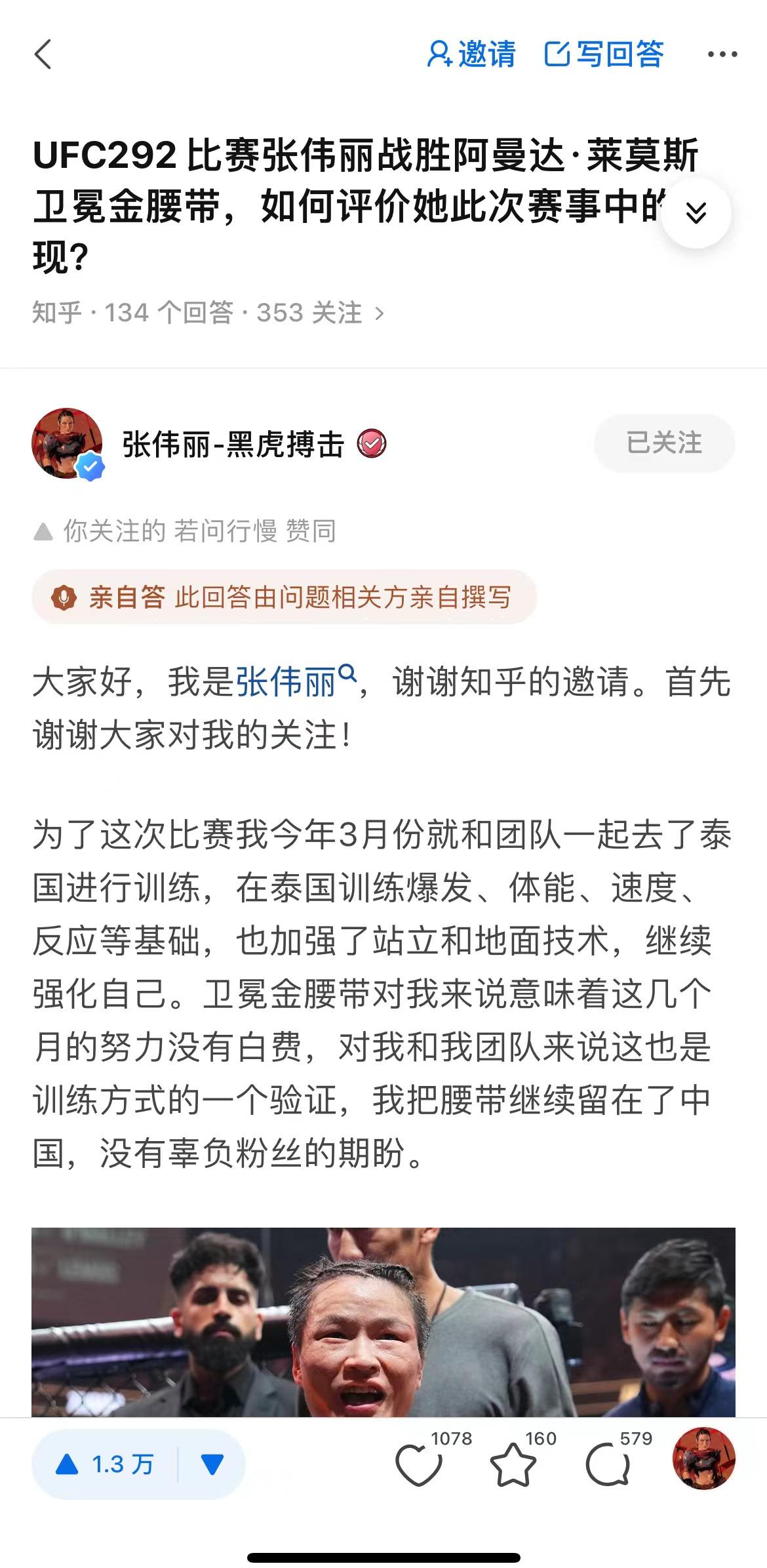767x1568 pixels.
Task: Open 张伟丽-黑虎搏击 author profile
Action: click(x=232, y=445)
